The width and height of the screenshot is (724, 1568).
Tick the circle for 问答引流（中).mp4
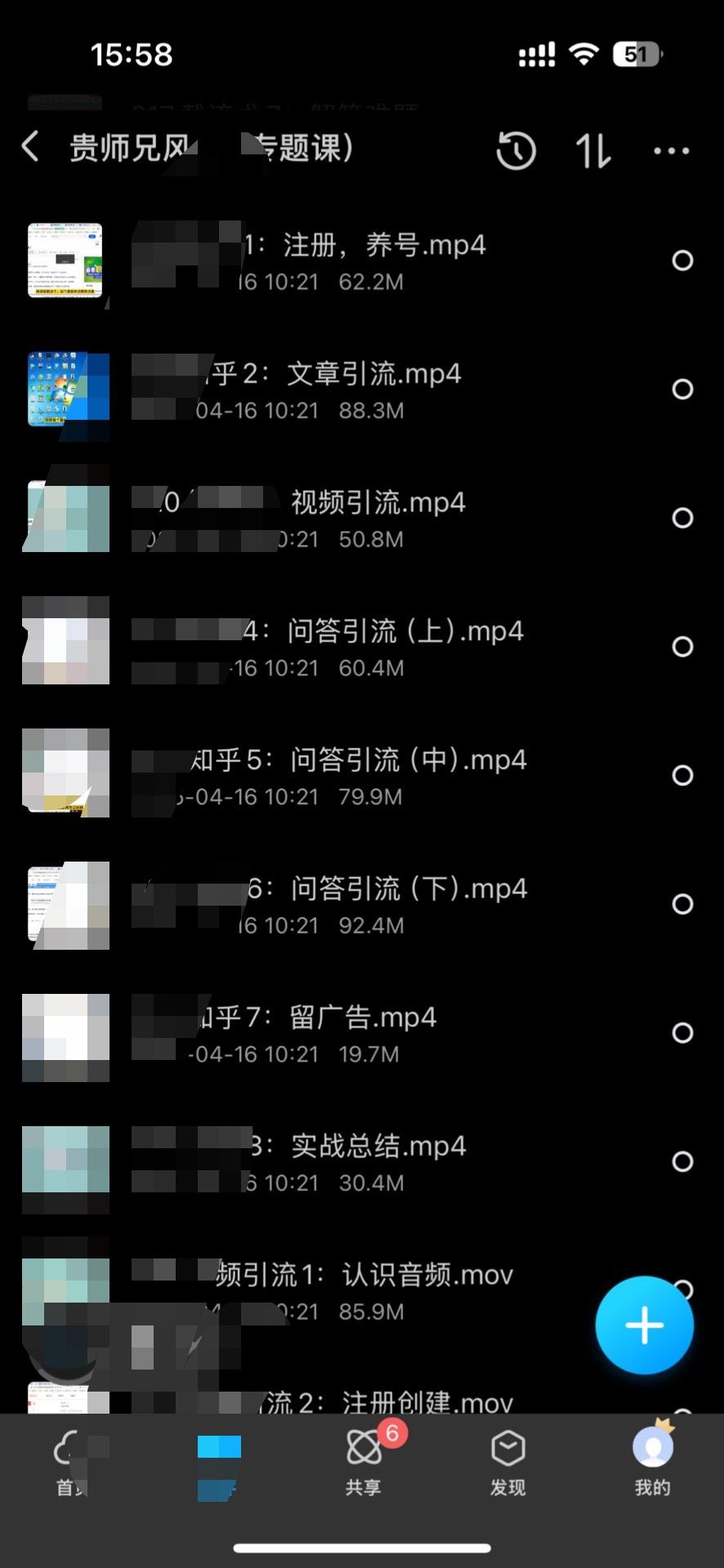(x=682, y=775)
